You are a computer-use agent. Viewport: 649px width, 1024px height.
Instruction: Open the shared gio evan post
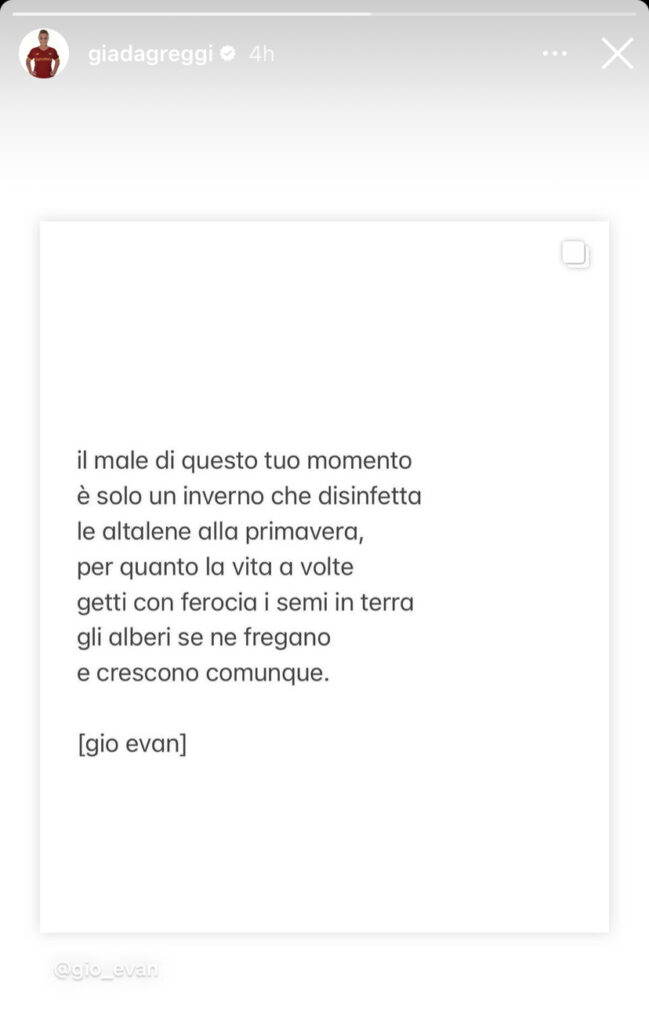point(324,576)
